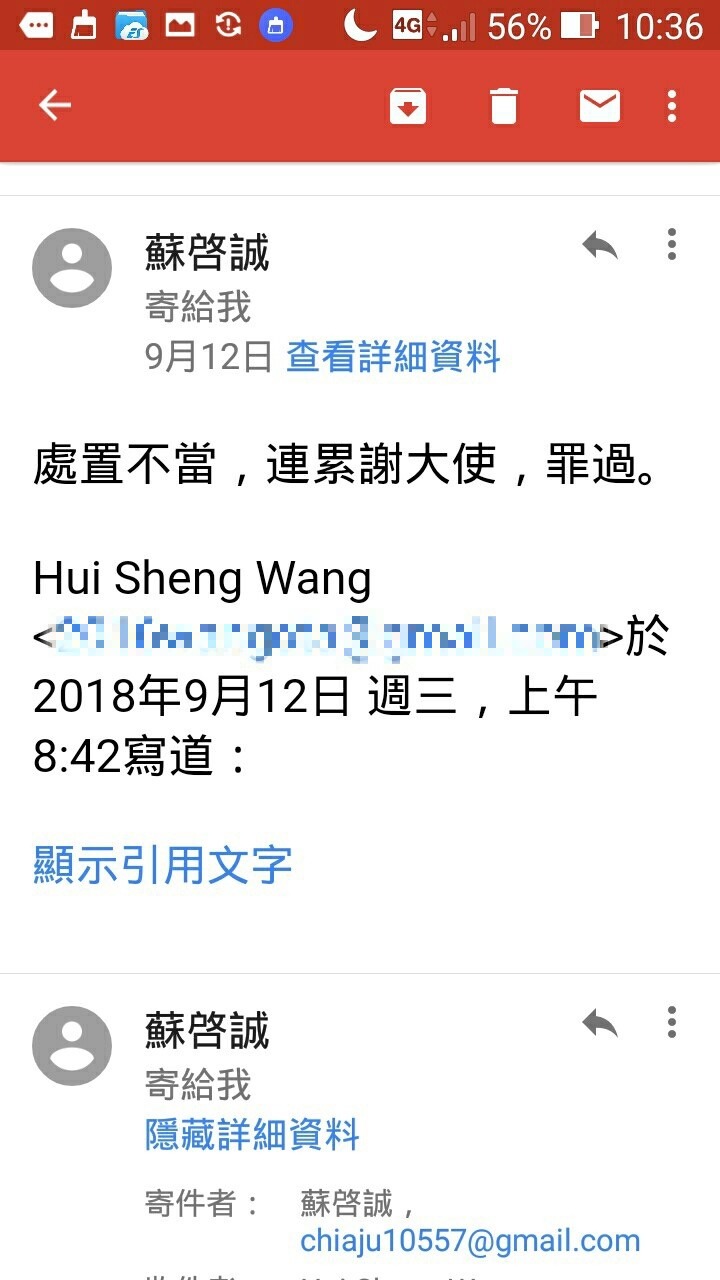Reply to the first message from 蘇啓誠
The image size is (720, 1280).
coord(599,245)
